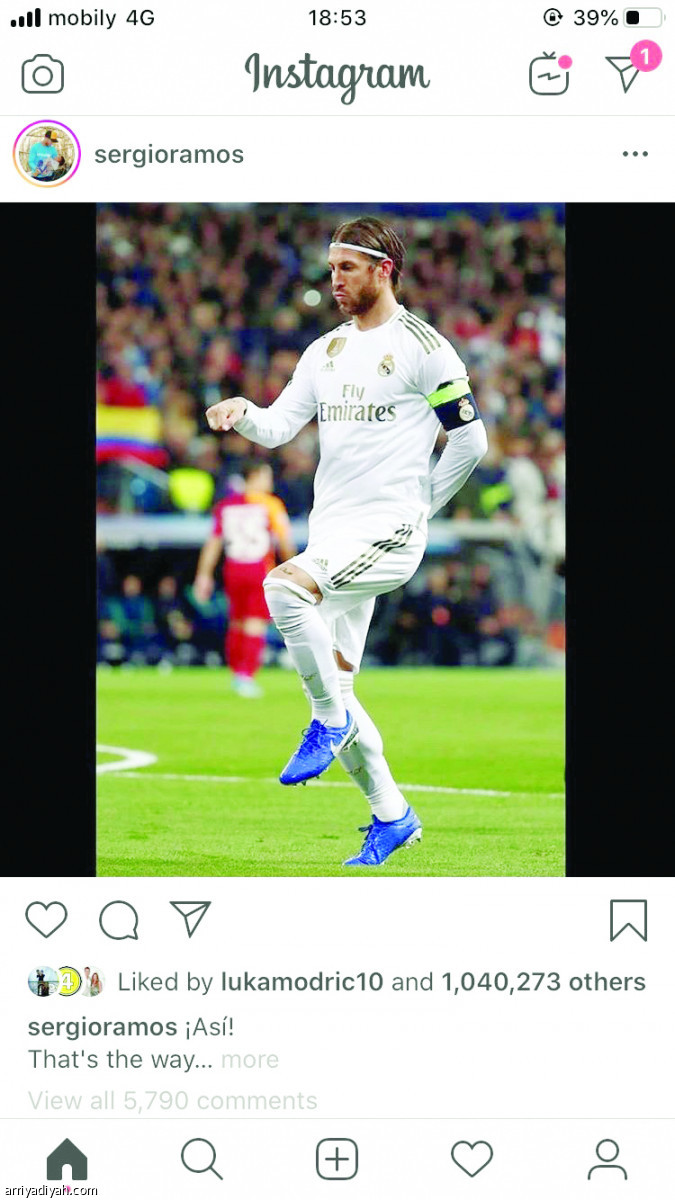Open post options three-dot menu

tap(635, 154)
